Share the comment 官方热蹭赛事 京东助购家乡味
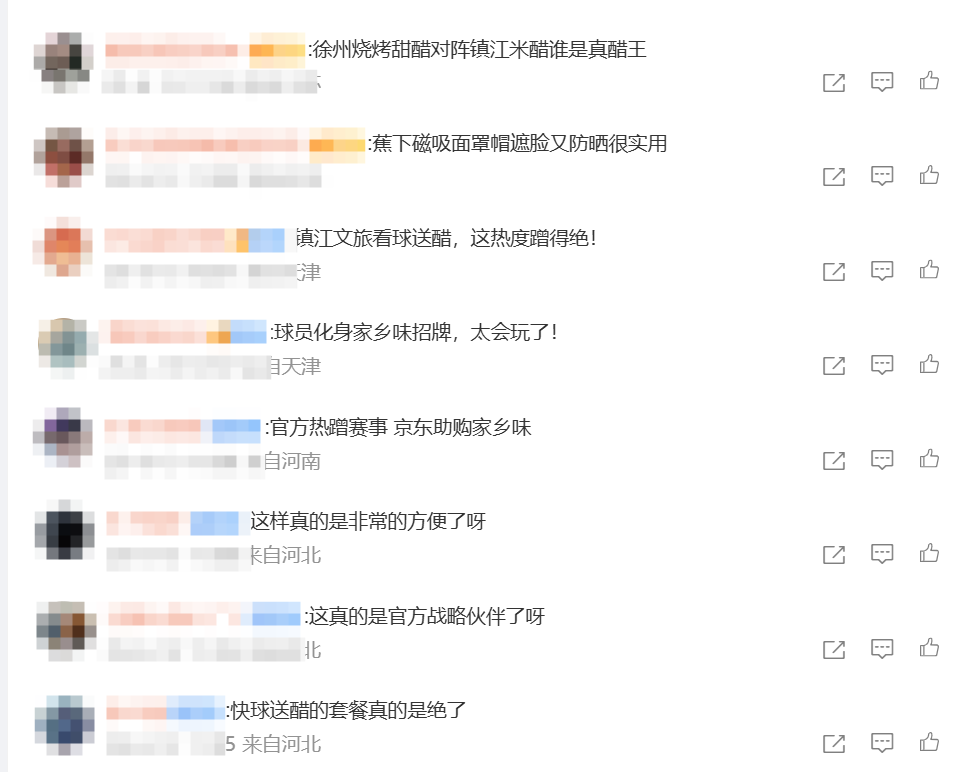Screen dimensions: 968x772 pos(834,460)
